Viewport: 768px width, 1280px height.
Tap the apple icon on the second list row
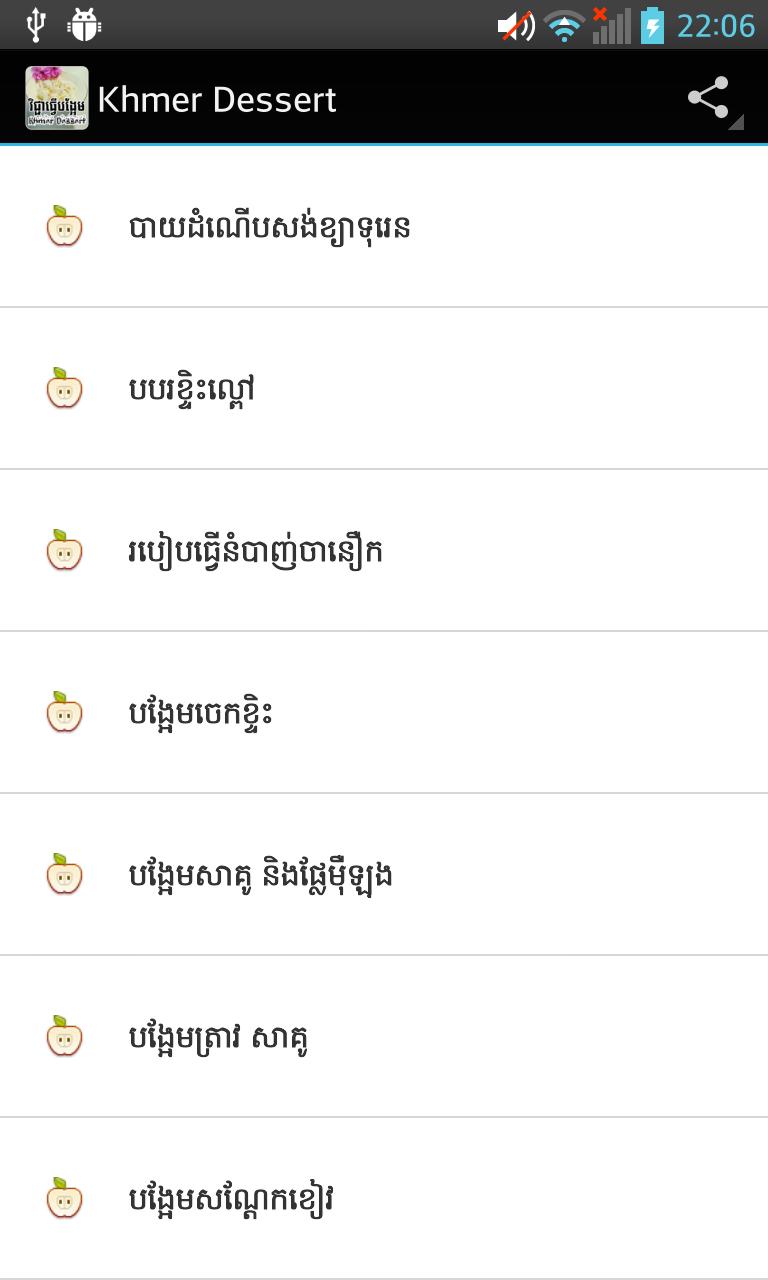coord(62,387)
